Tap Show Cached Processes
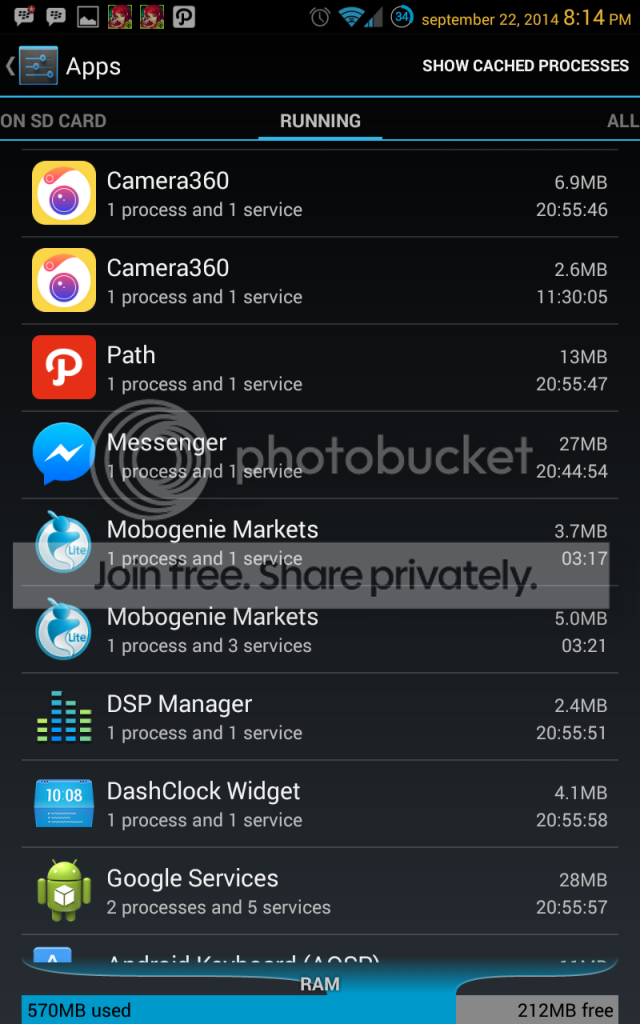 click(x=525, y=66)
